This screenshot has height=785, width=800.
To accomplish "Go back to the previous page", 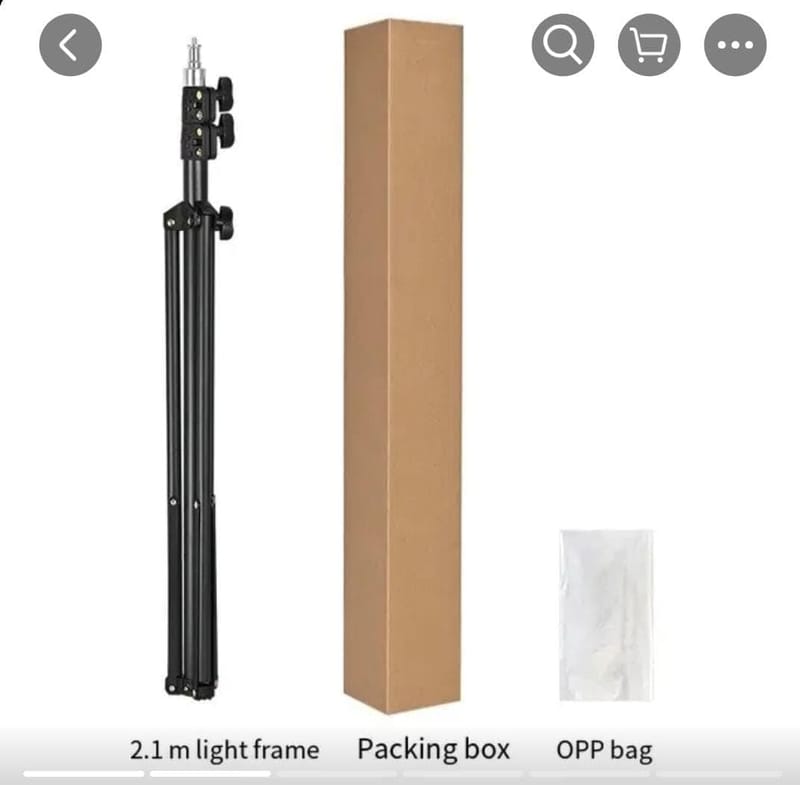I will pyautogui.click(x=70, y=45).
